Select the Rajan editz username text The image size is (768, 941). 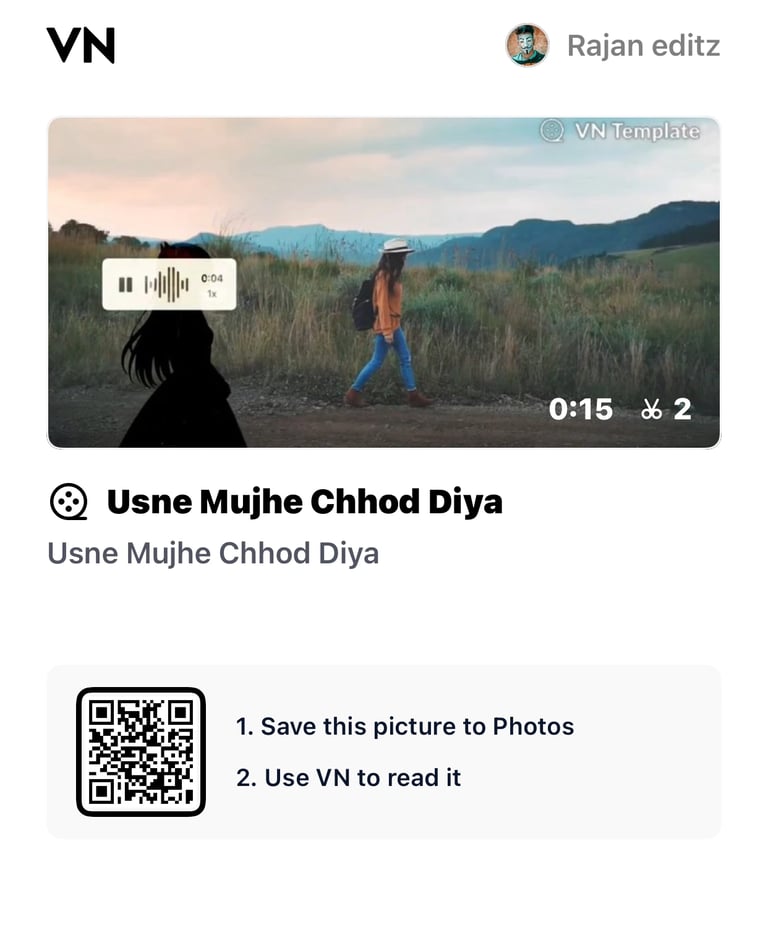[642, 44]
